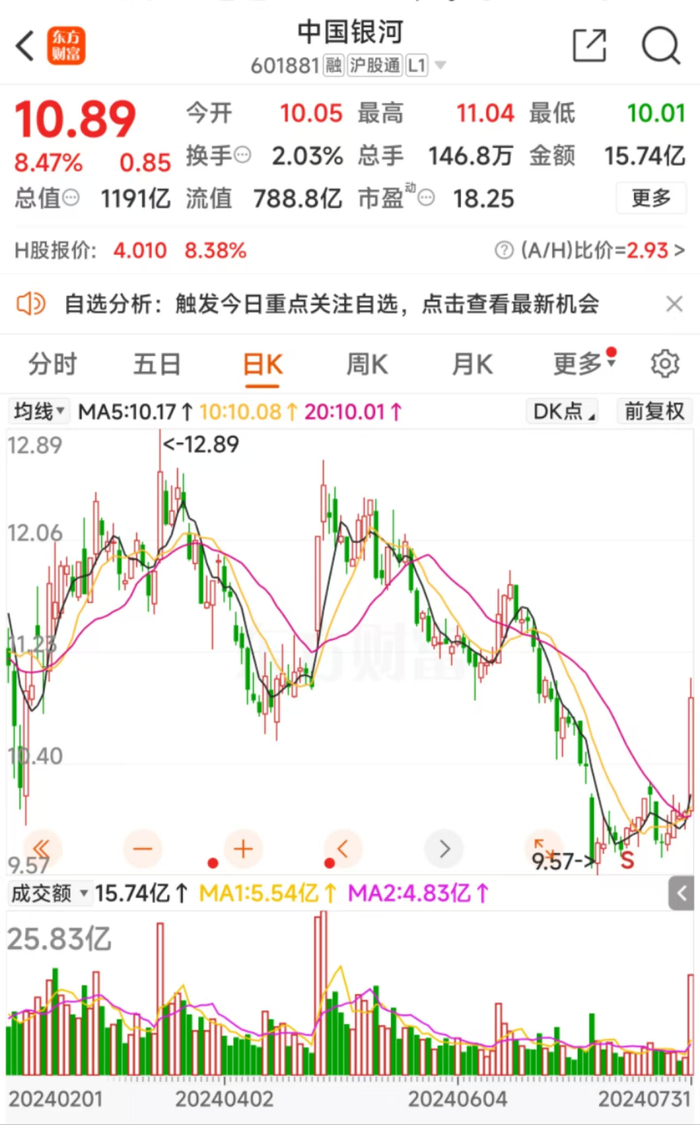Share this stock page

click(x=590, y=47)
